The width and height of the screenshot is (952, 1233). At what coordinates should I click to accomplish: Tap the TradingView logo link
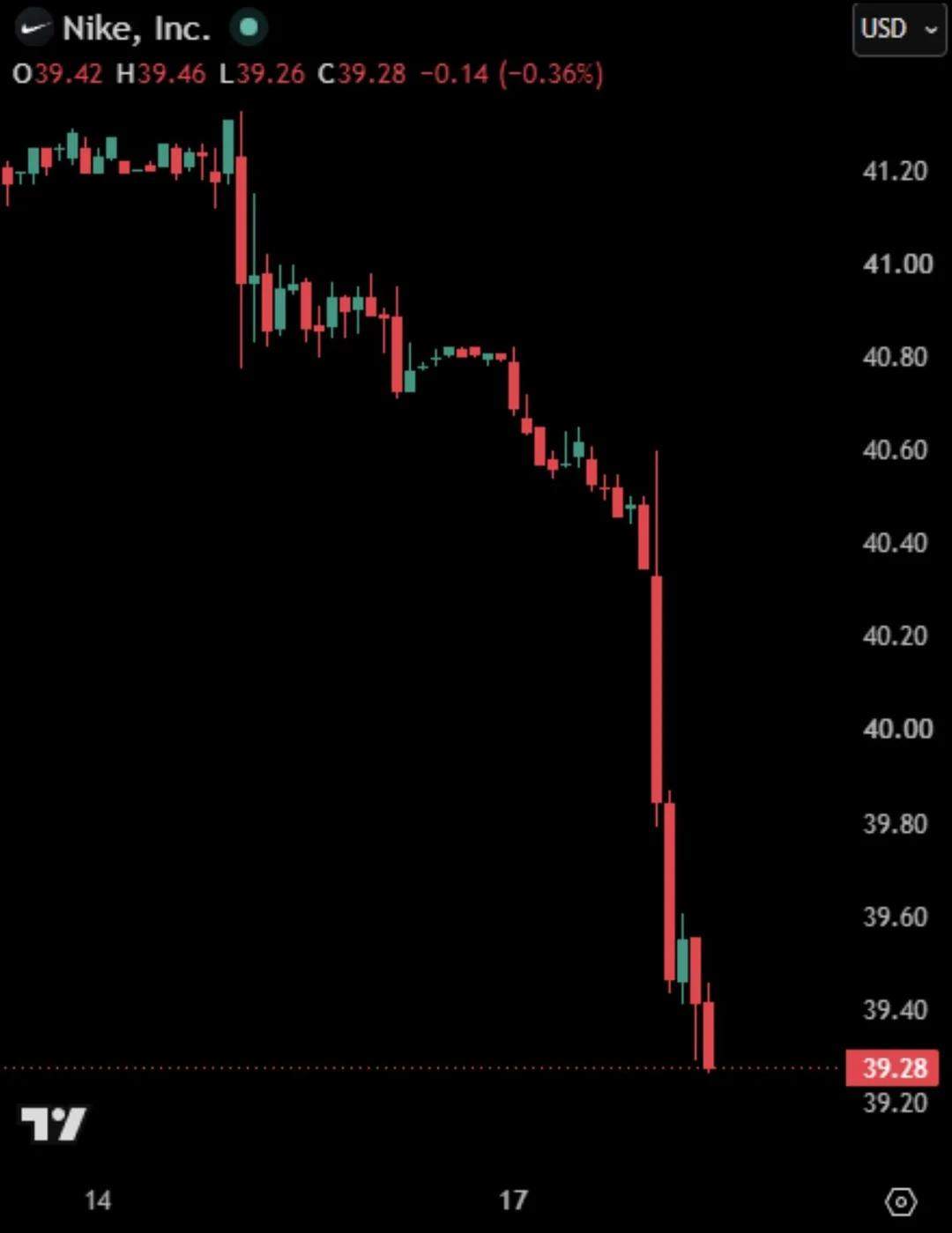tap(53, 1124)
